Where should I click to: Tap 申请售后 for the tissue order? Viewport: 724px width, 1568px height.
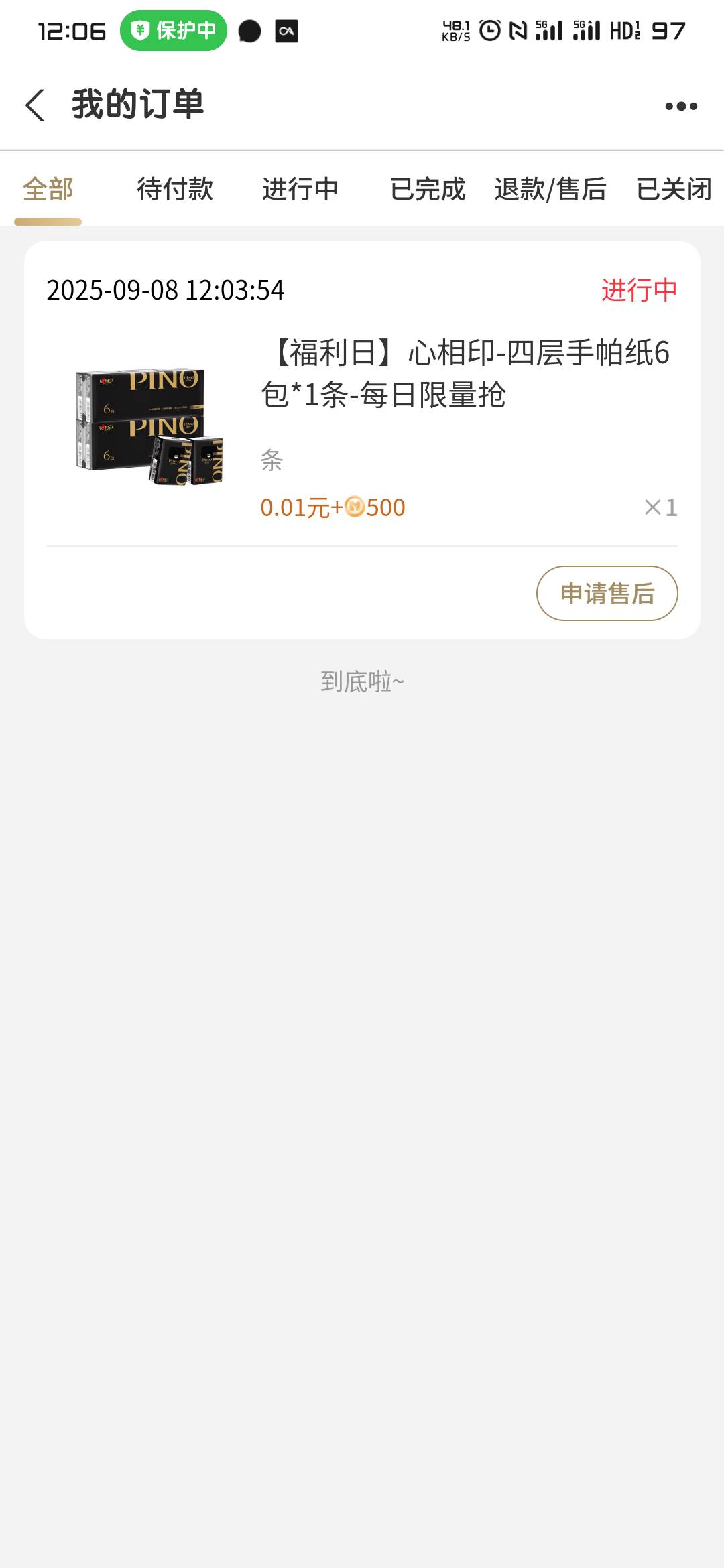(607, 594)
